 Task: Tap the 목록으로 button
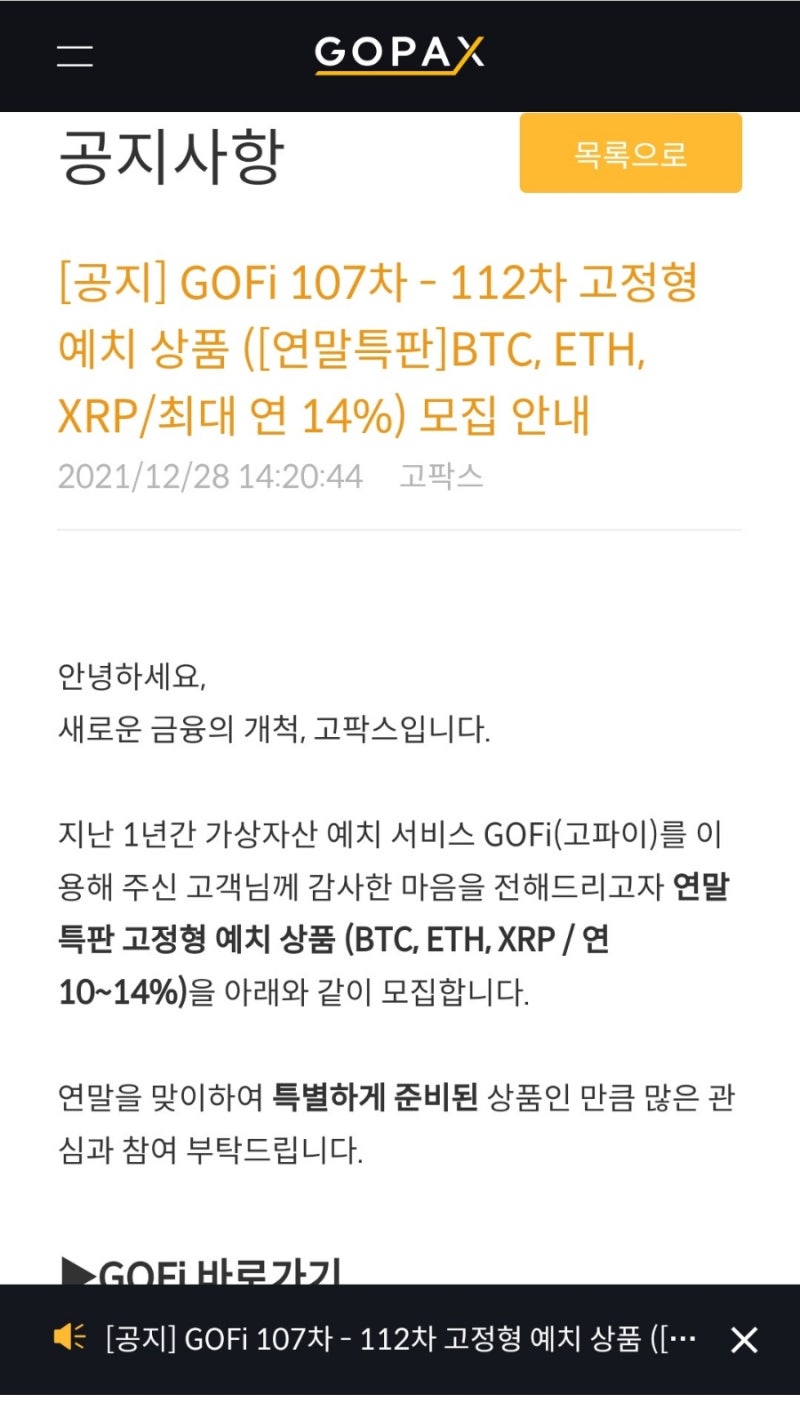630,153
